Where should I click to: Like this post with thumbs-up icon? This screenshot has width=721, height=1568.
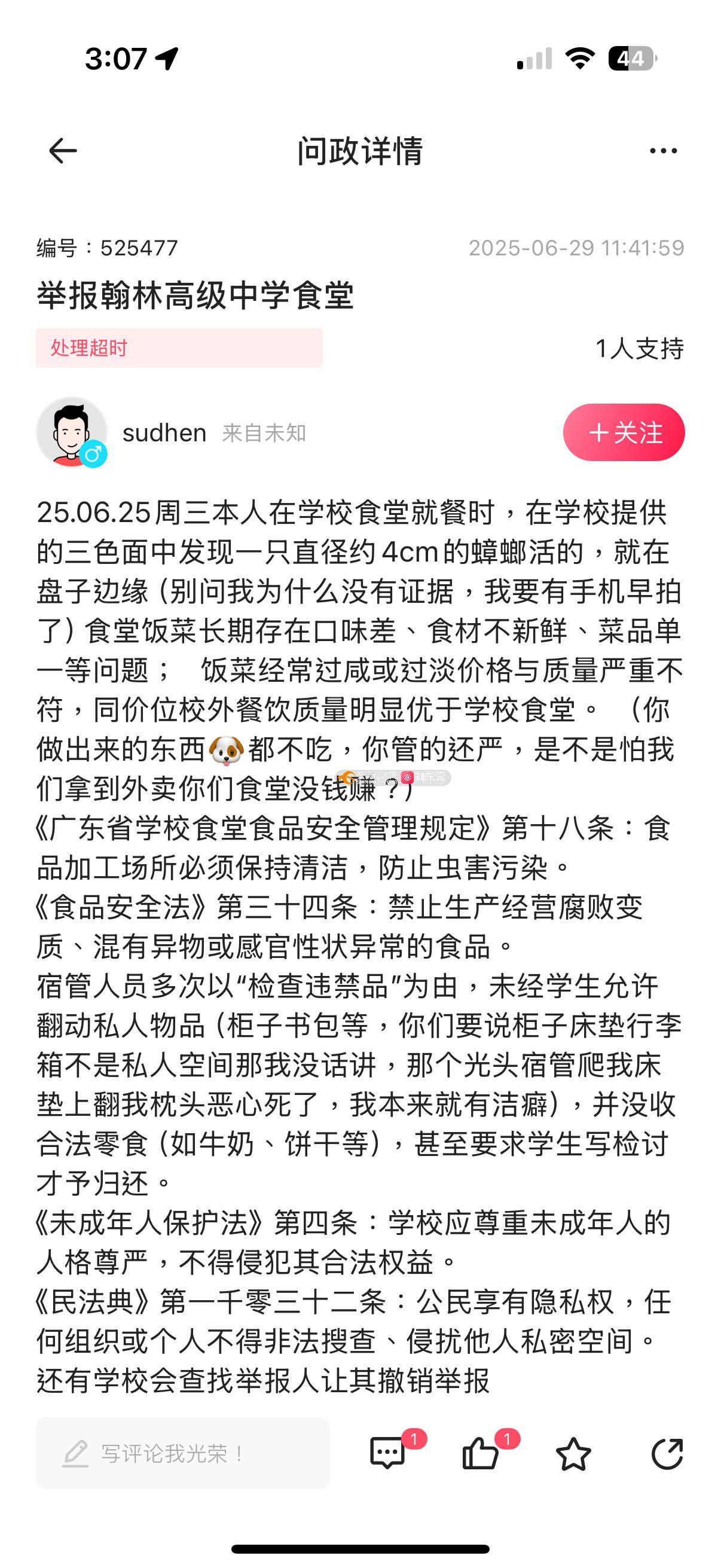coord(481,1454)
